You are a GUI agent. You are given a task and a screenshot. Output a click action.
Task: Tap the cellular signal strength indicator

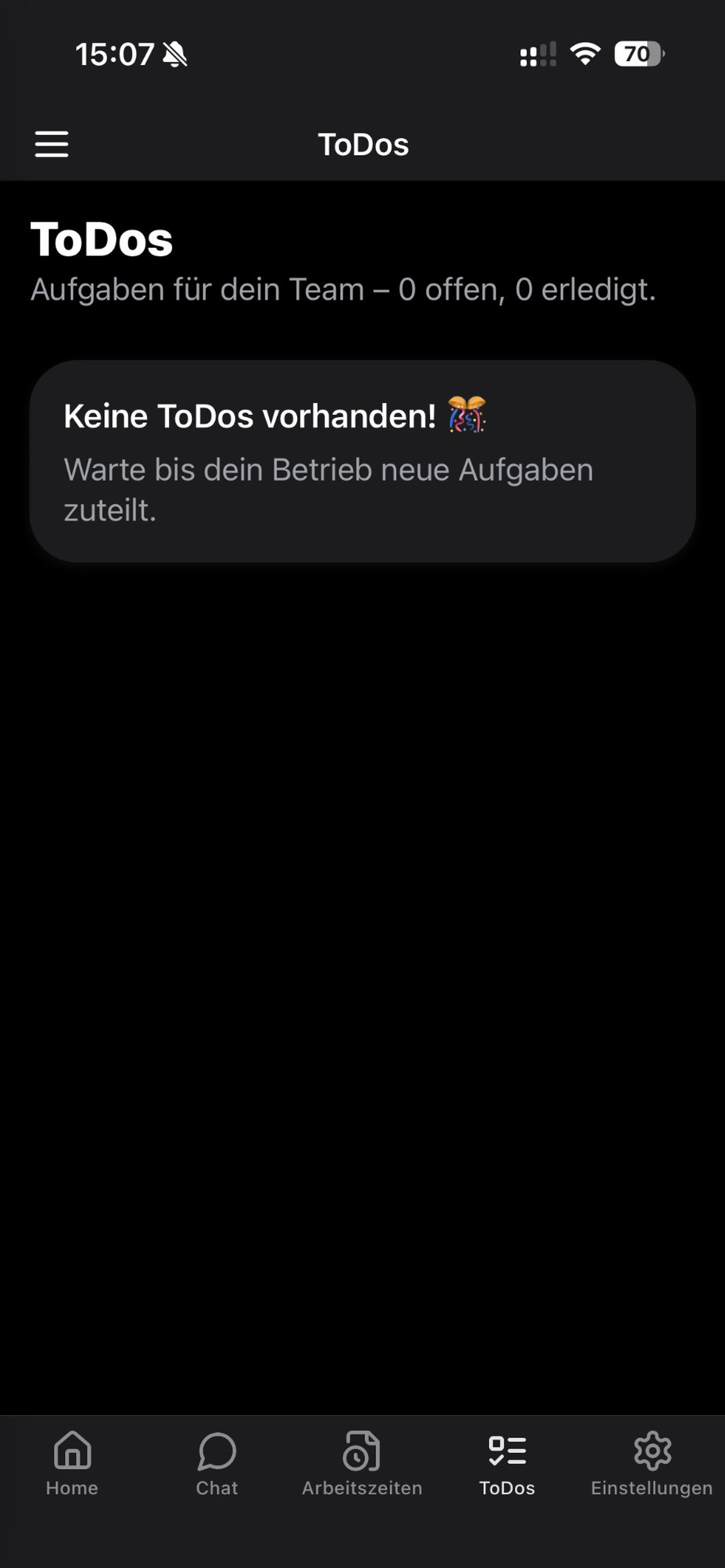(x=538, y=54)
